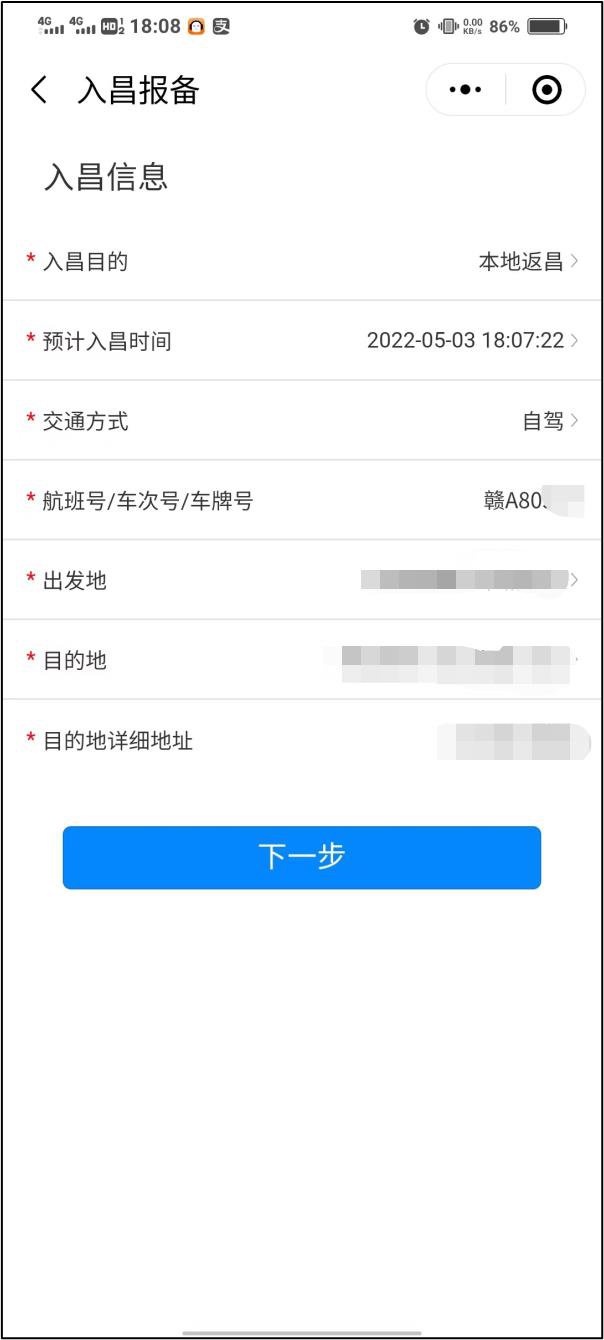This screenshot has width=604, height=1340.
Task: Go back from 入昌报备 page
Action: (x=39, y=91)
